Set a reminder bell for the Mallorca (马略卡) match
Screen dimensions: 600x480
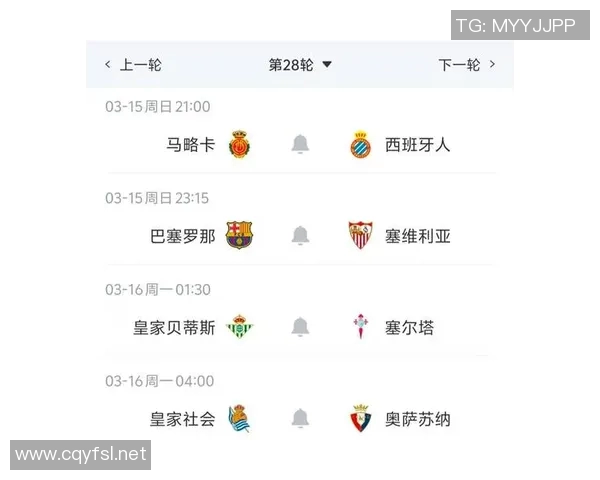coord(300,145)
